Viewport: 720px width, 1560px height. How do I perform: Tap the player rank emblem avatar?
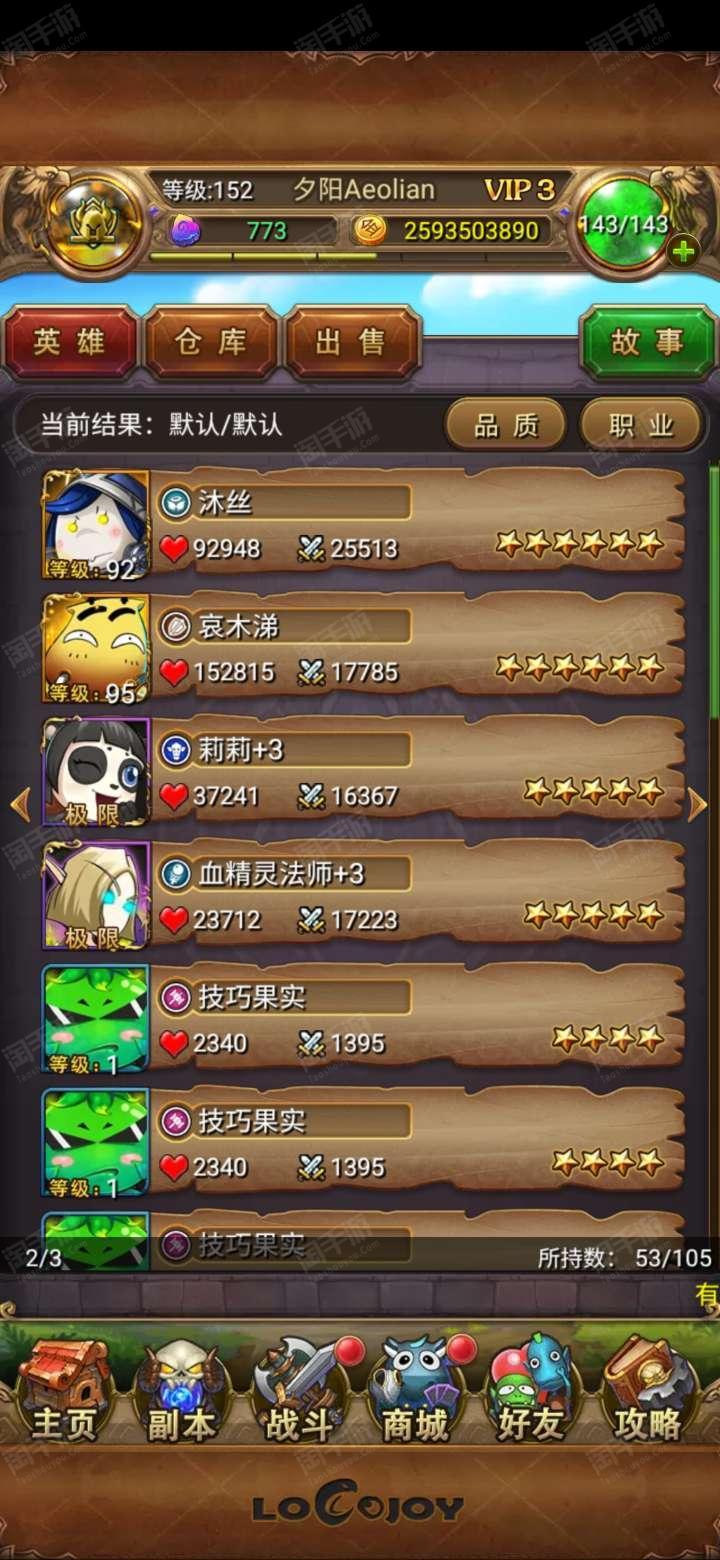click(x=94, y=224)
